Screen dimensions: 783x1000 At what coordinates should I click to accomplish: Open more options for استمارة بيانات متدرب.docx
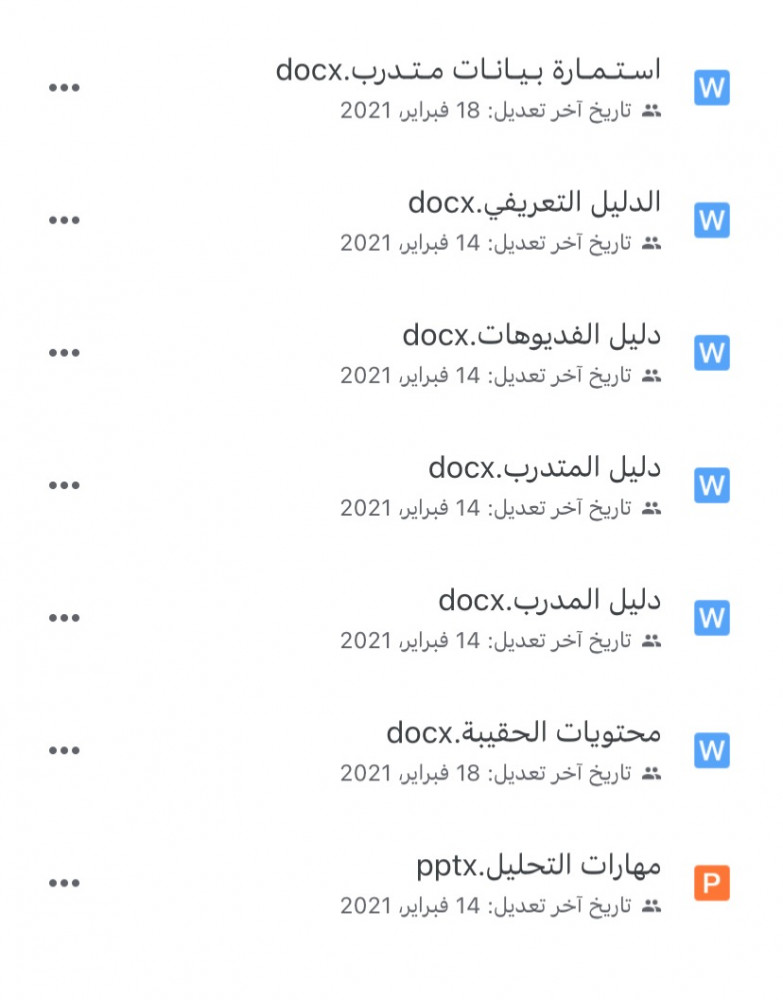tap(64, 88)
